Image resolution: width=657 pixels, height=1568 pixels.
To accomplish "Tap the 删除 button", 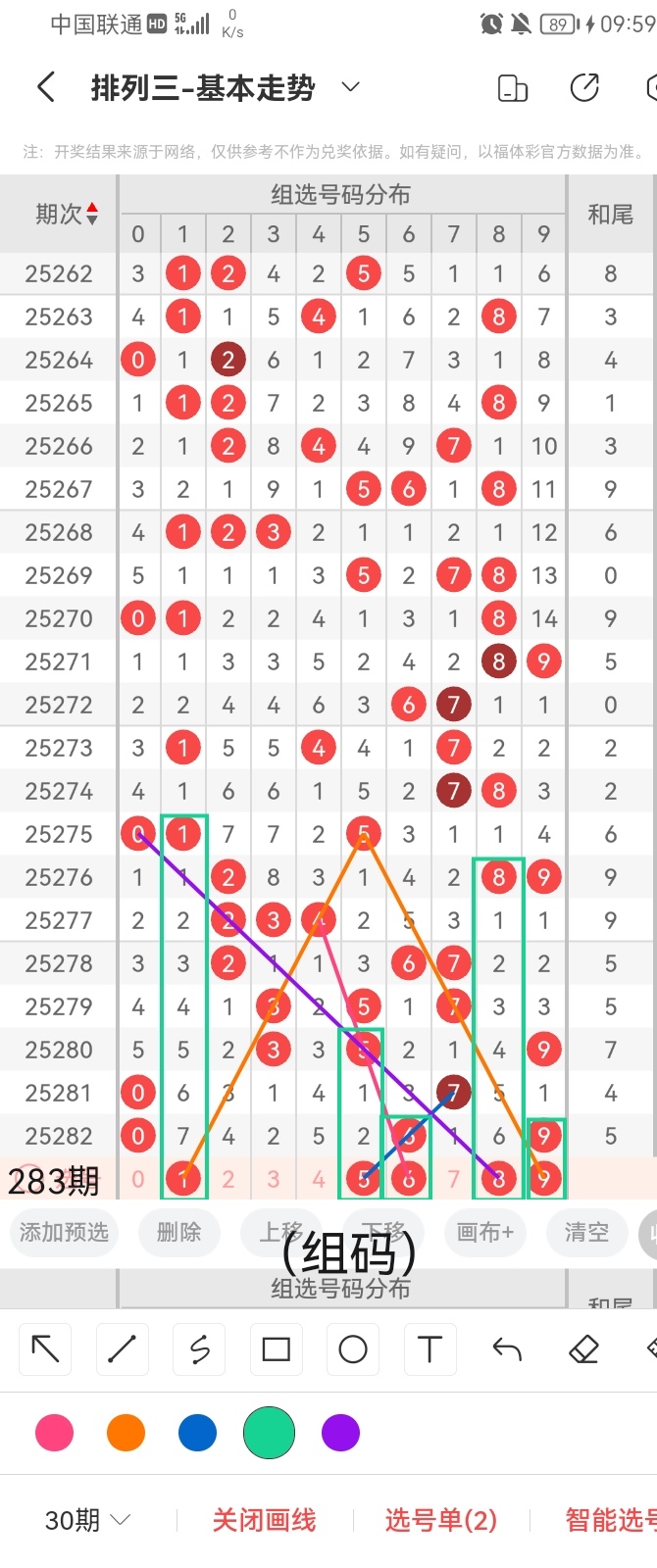I will click(178, 1232).
